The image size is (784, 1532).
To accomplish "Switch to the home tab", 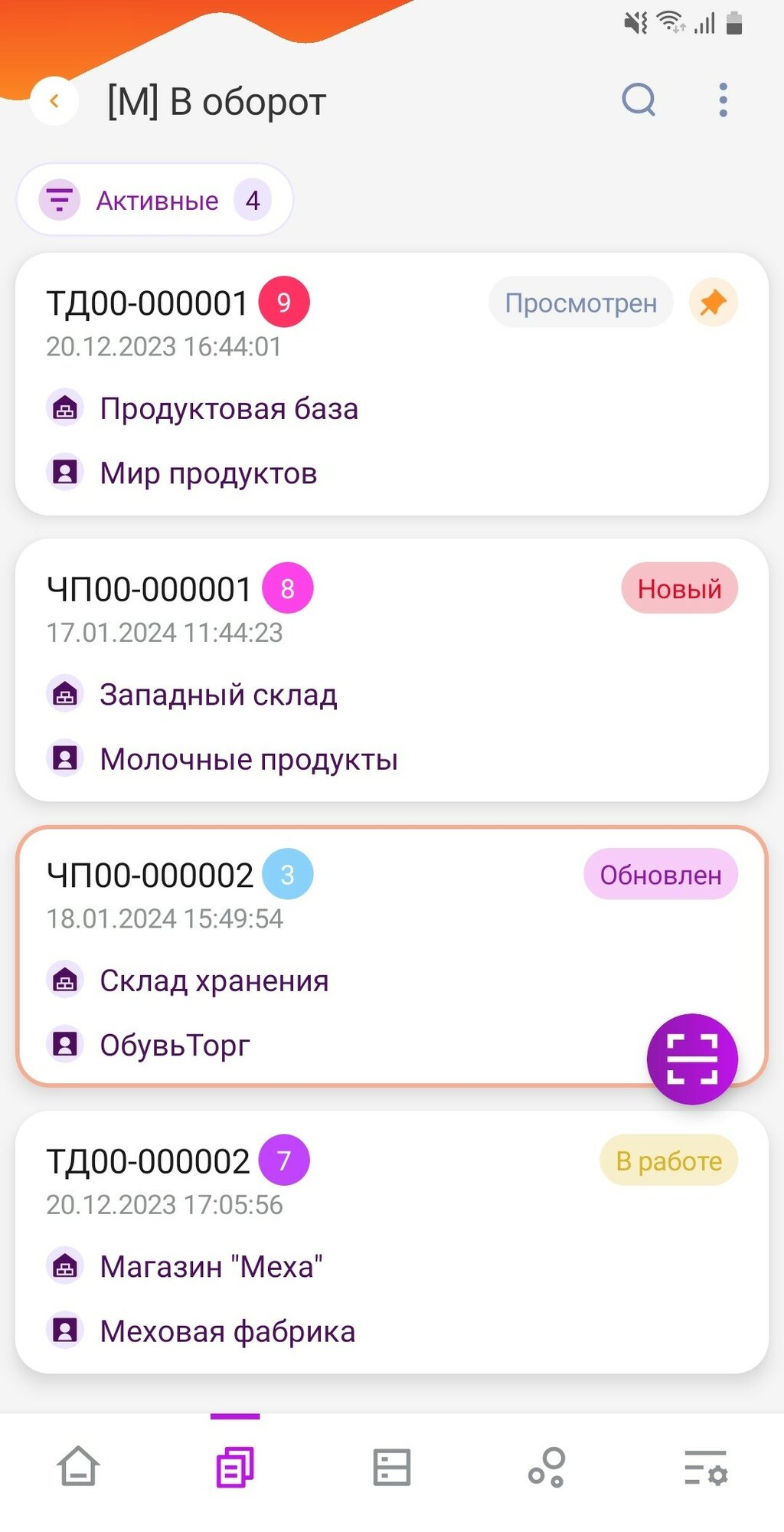I will (x=78, y=1466).
